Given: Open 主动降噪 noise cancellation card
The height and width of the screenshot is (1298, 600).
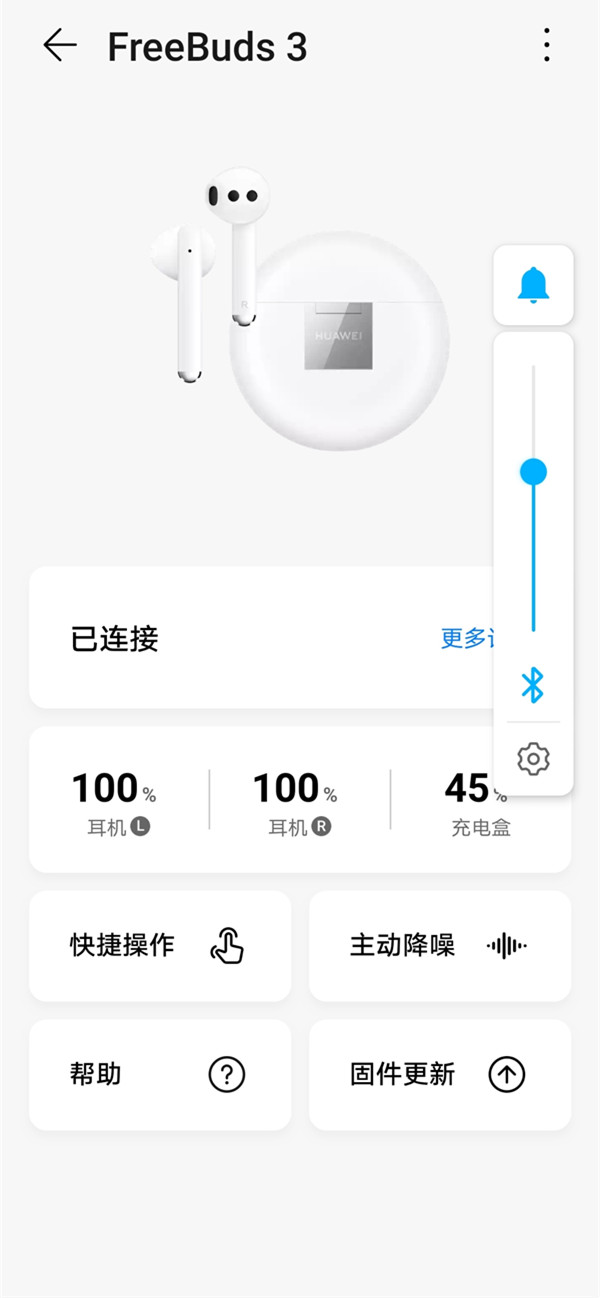Looking at the screenshot, I should [x=440, y=946].
